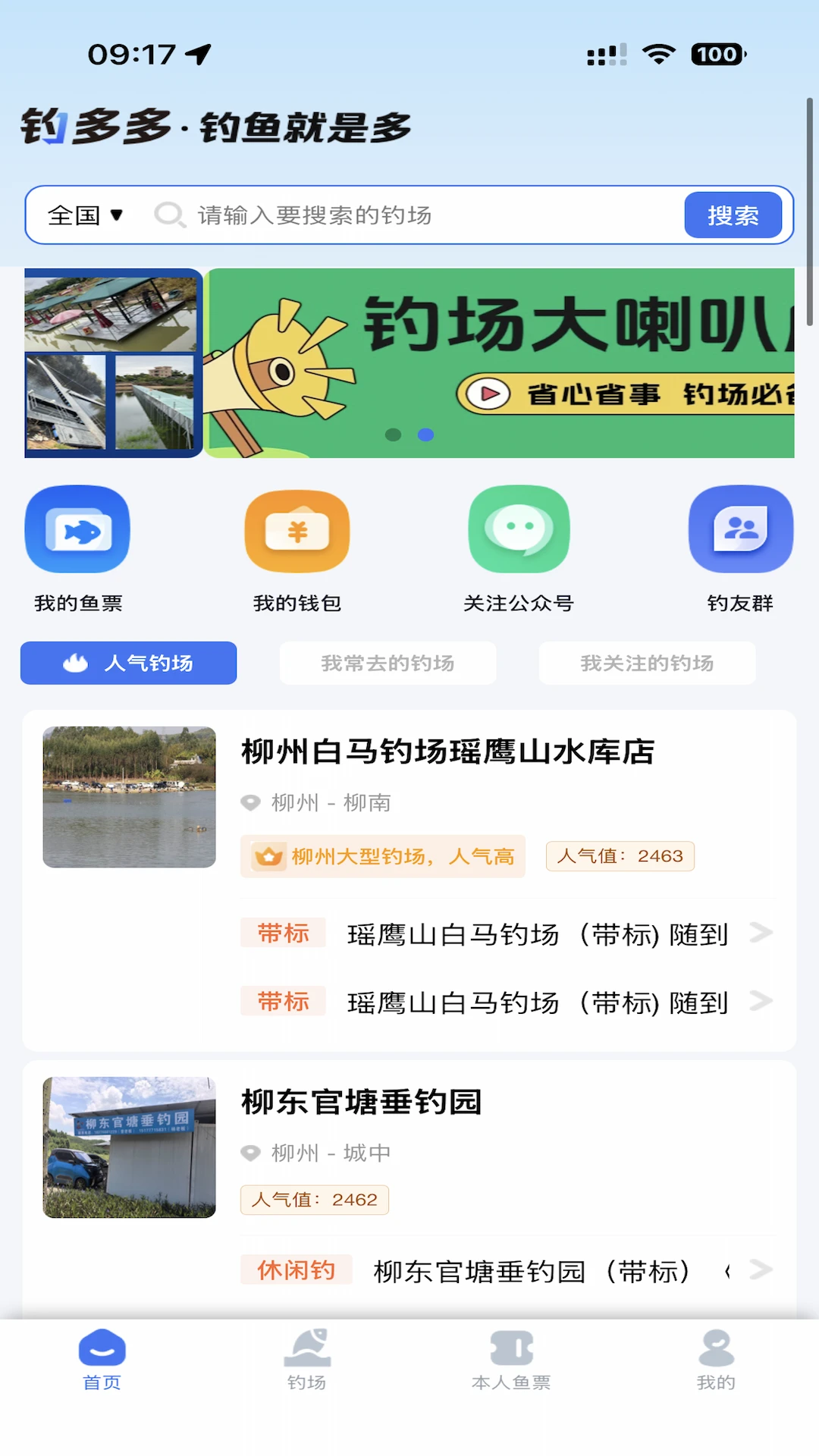Viewport: 819px width, 1456px height.
Task: Select the 人气钓场 tab
Action: coord(127,663)
